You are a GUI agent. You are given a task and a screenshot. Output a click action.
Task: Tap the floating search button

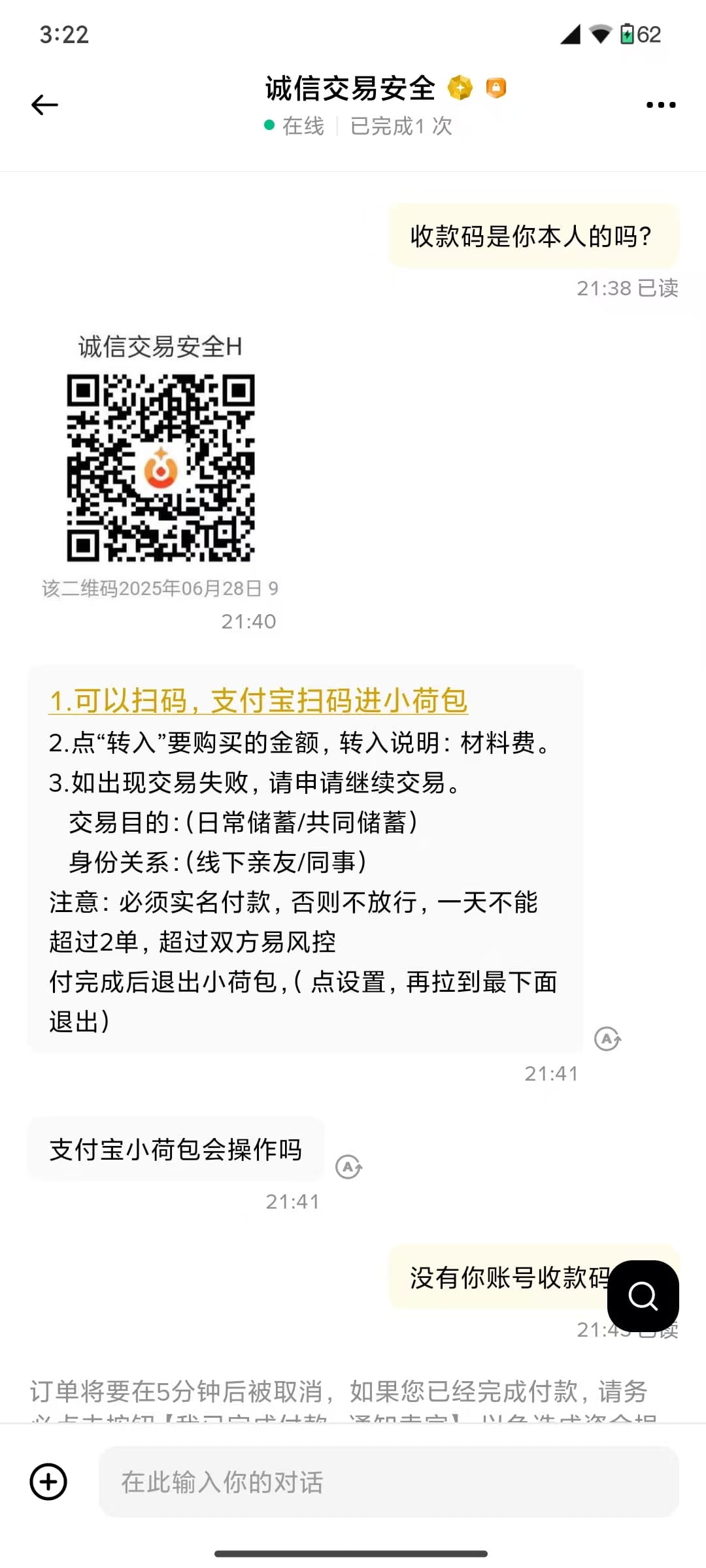tap(643, 1296)
